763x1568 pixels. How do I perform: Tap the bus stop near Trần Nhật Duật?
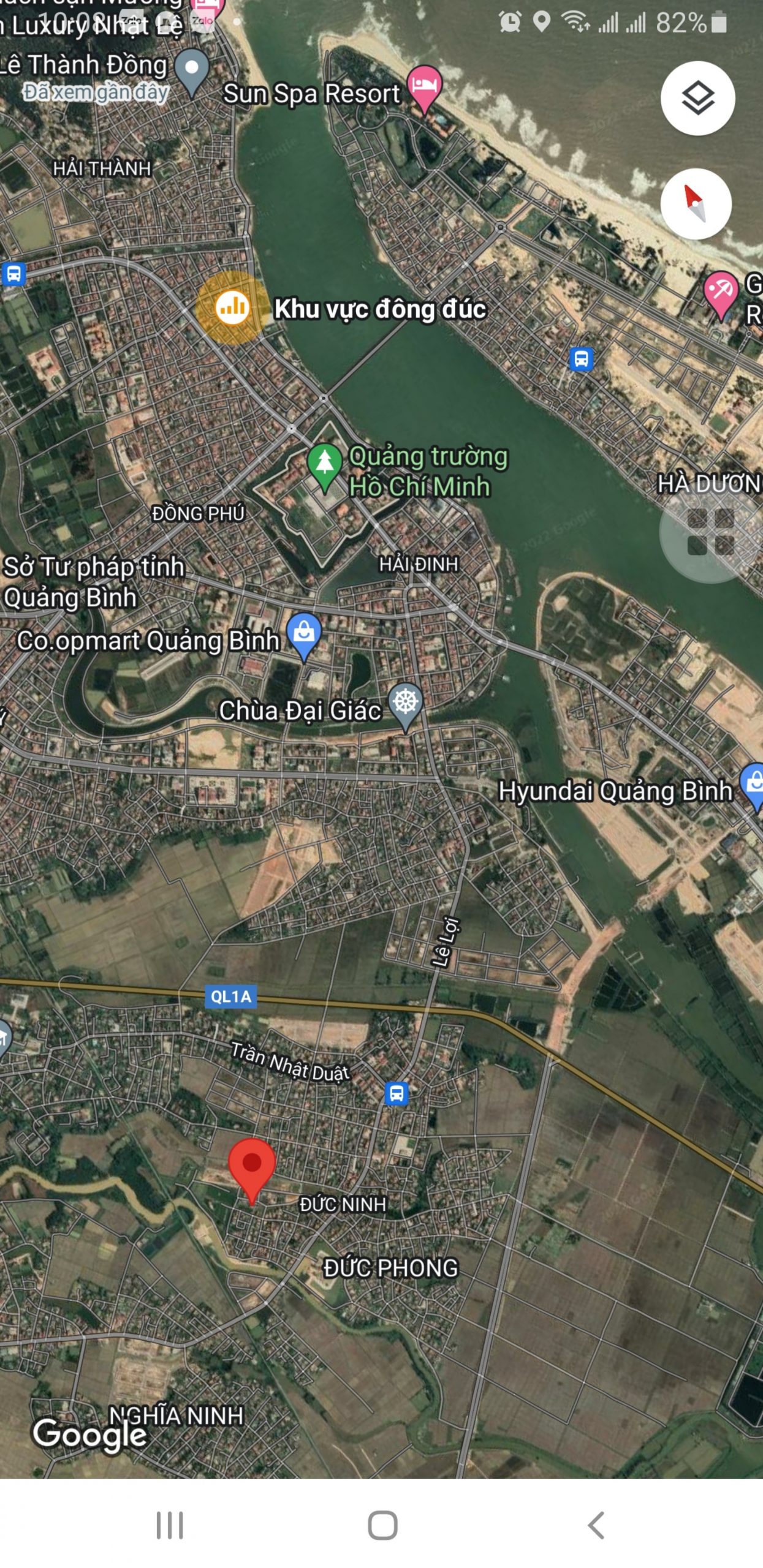coord(397,1093)
